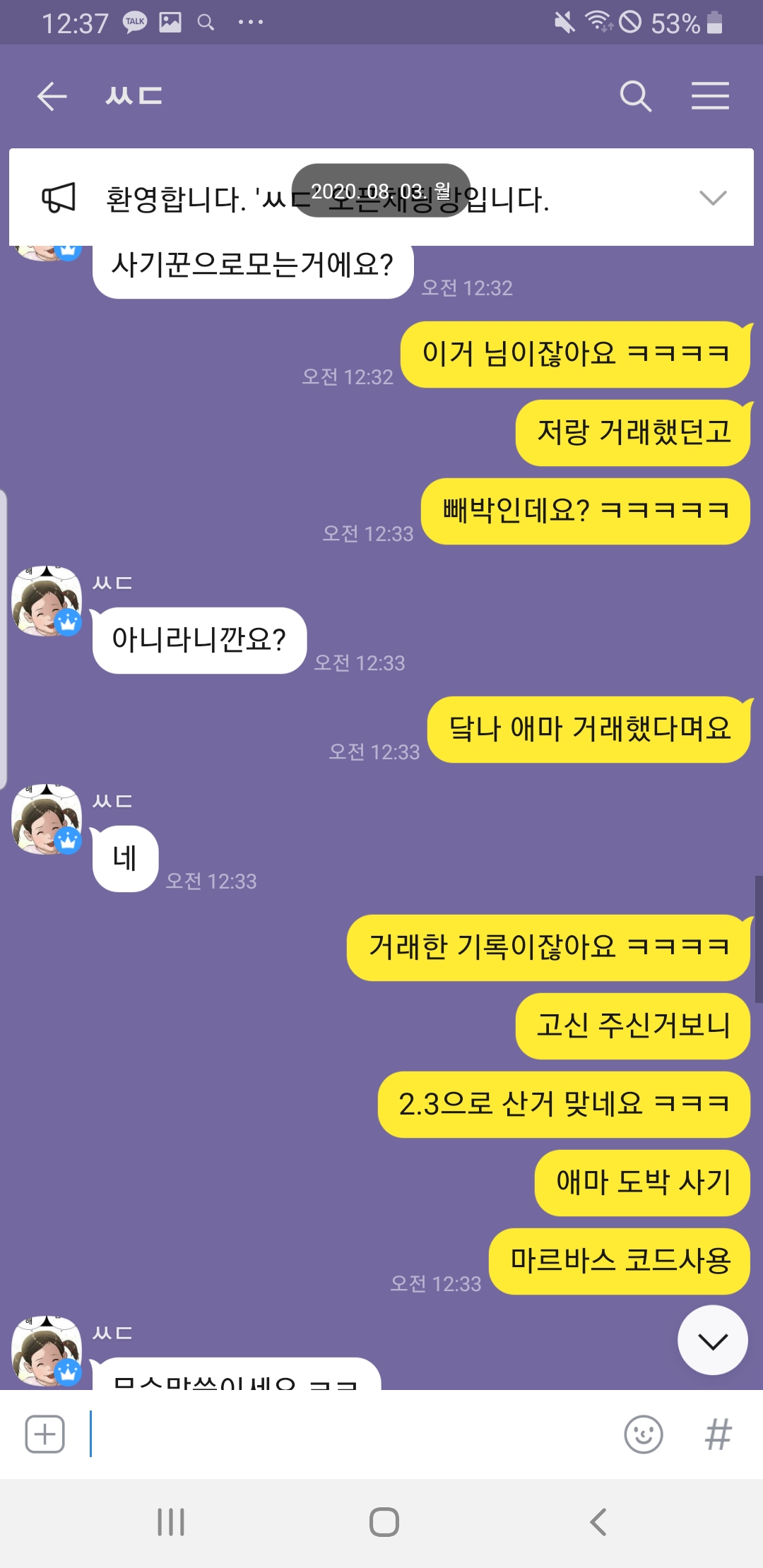Go back from the ㅆㄷ chat
The image size is (763, 1568).
point(52,96)
